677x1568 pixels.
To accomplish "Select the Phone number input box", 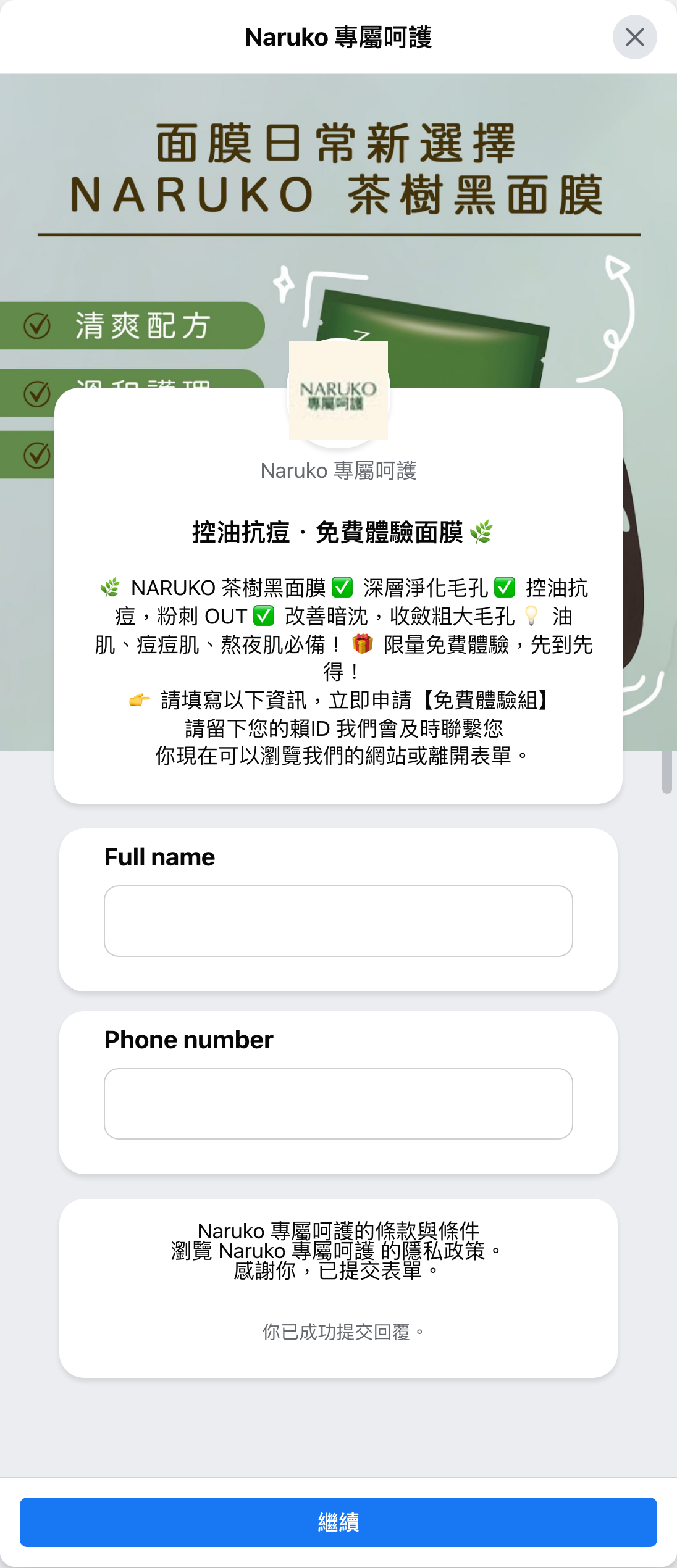I will pos(338,1103).
